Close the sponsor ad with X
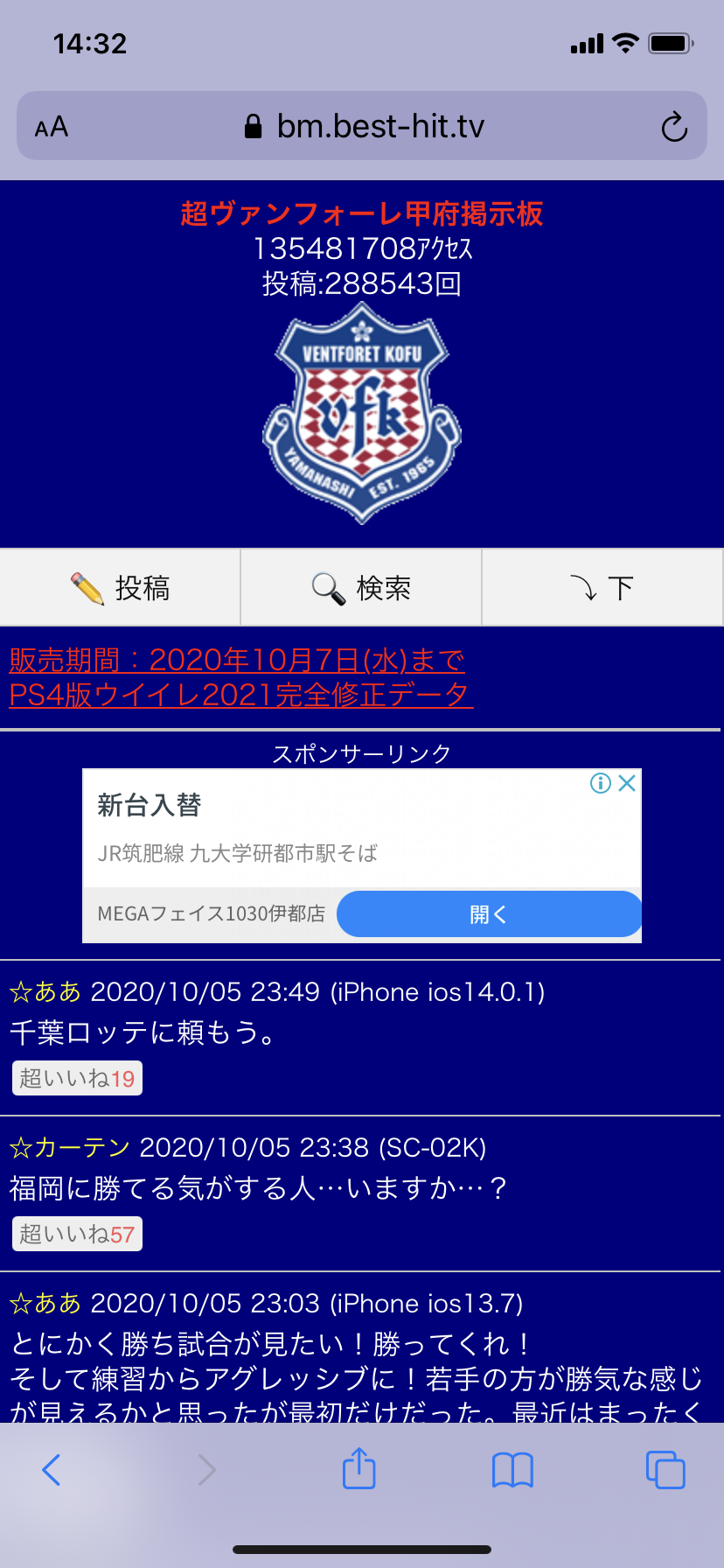Screen dimensions: 724x1568 627,783
